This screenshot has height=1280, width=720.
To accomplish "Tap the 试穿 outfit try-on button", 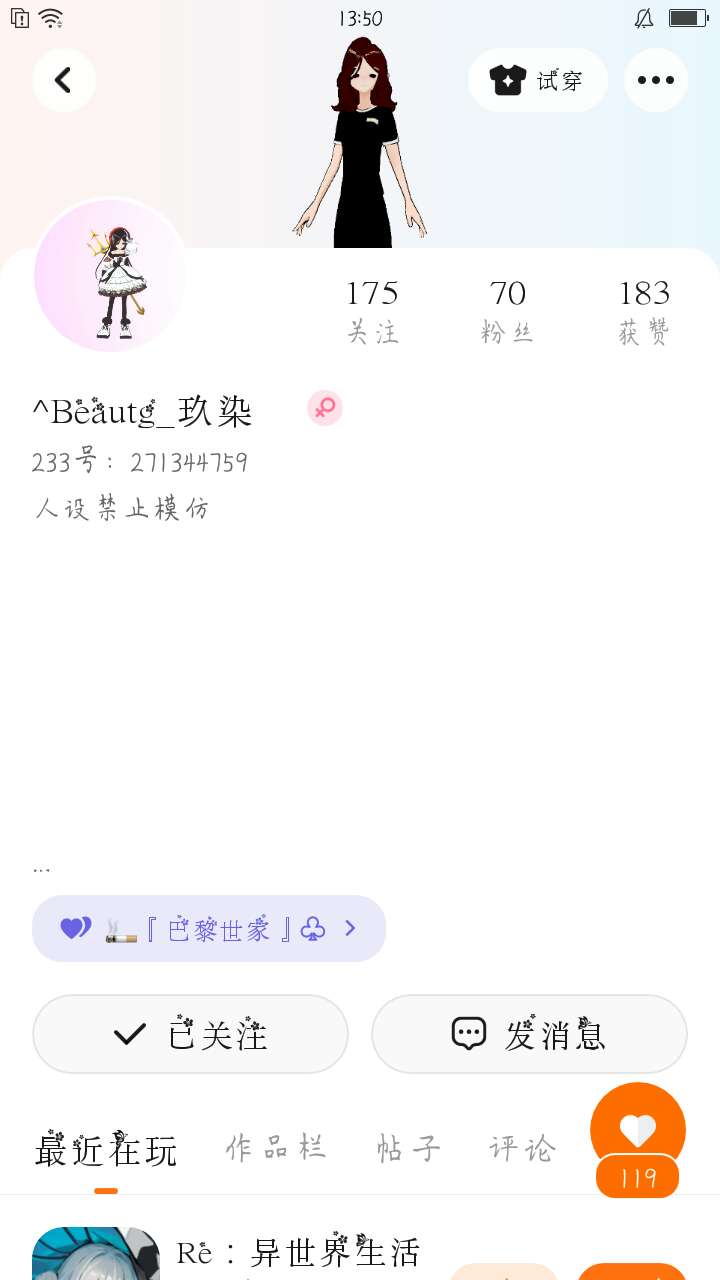I will (x=538, y=80).
